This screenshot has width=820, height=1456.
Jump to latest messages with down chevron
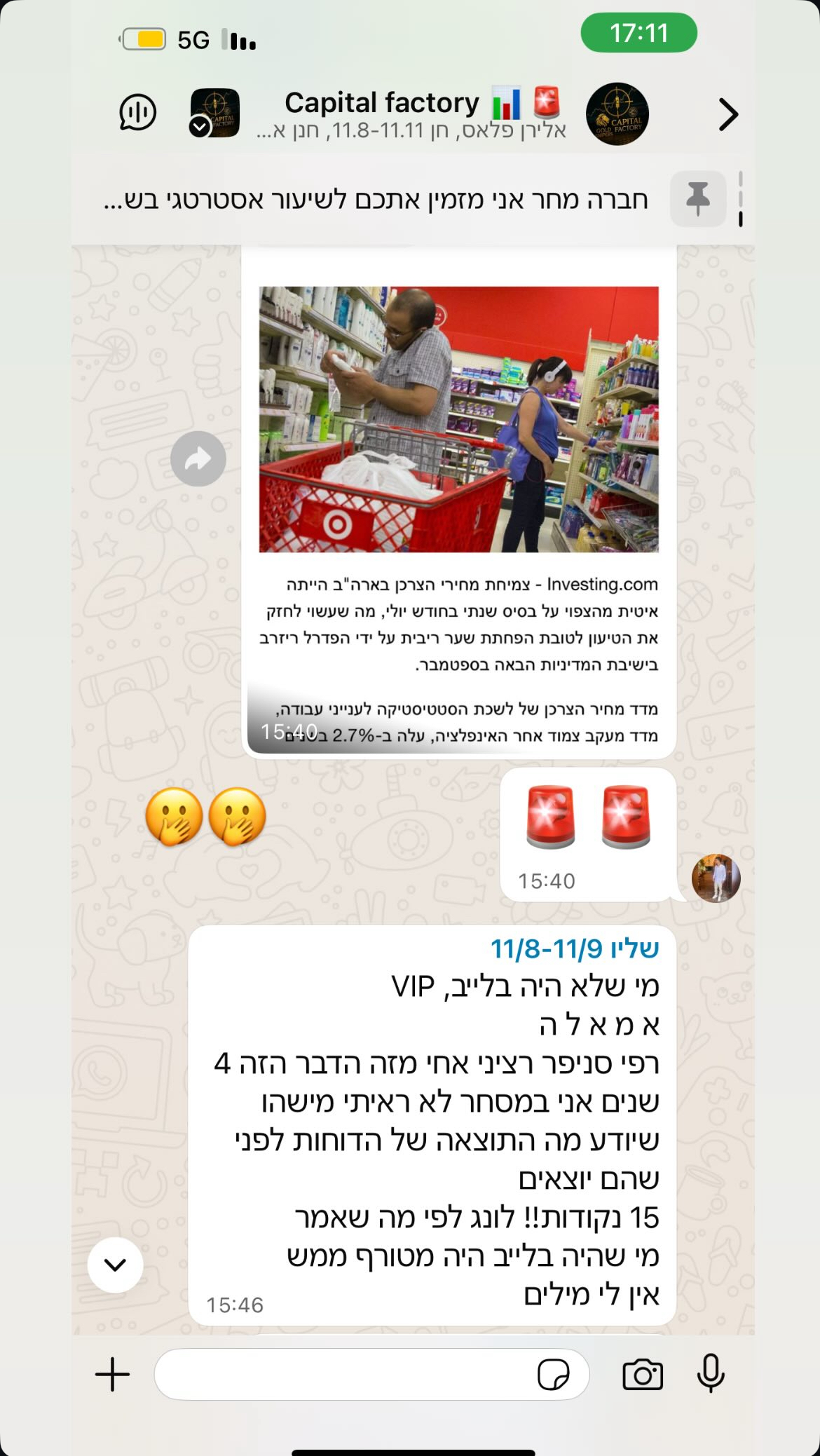(x=115, y=1265)
